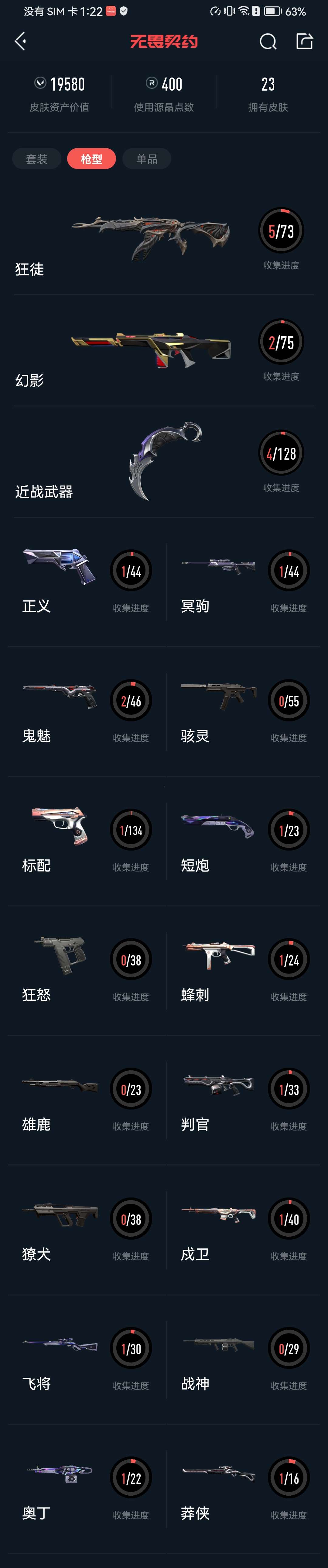View the 判官 shotgun skins
The width and height of the screenshot is (328, 1568).
(x=243, y=1099)
